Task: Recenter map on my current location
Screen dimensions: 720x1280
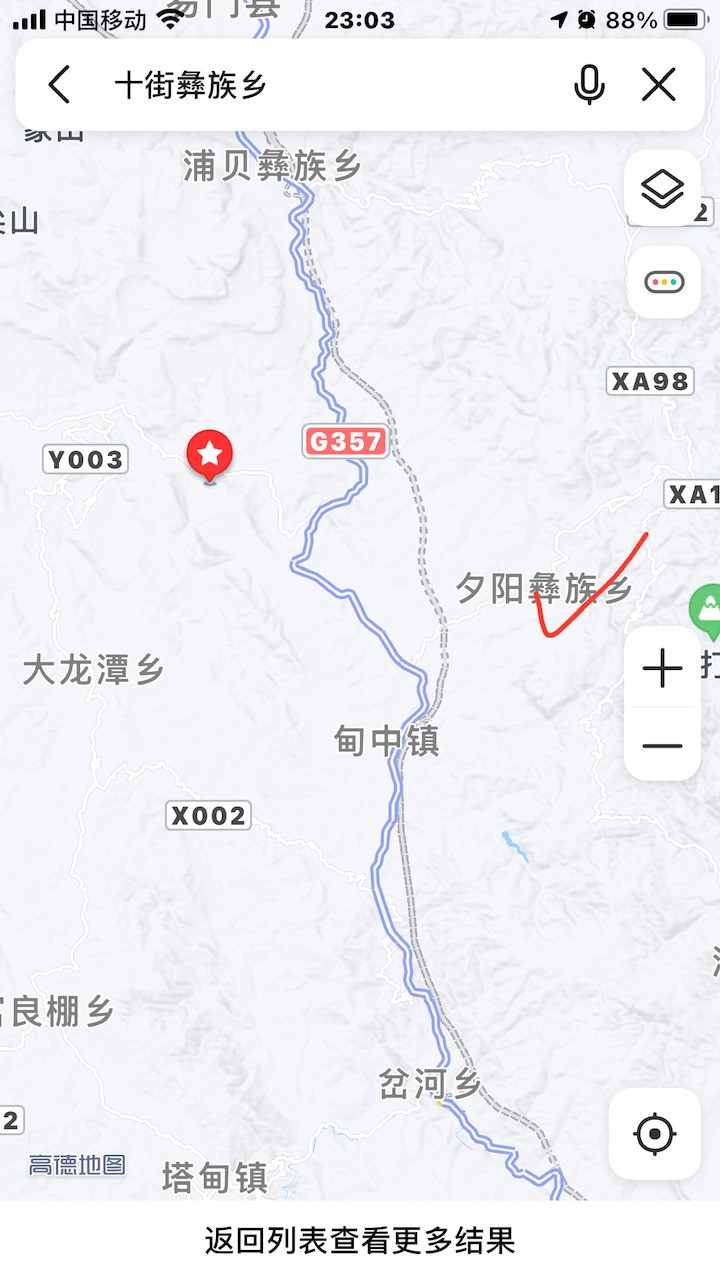Action: [x=655, y=1134]
